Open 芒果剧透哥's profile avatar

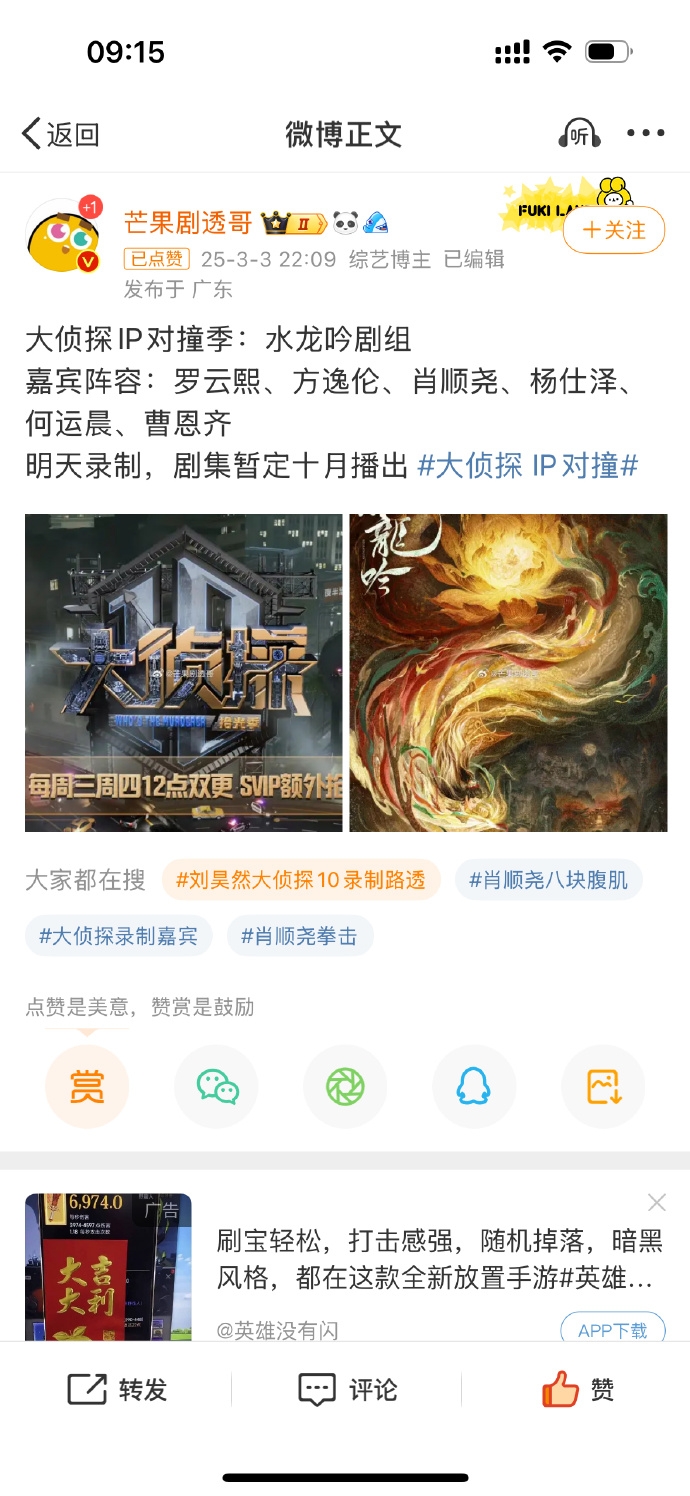tap(63, 238)
